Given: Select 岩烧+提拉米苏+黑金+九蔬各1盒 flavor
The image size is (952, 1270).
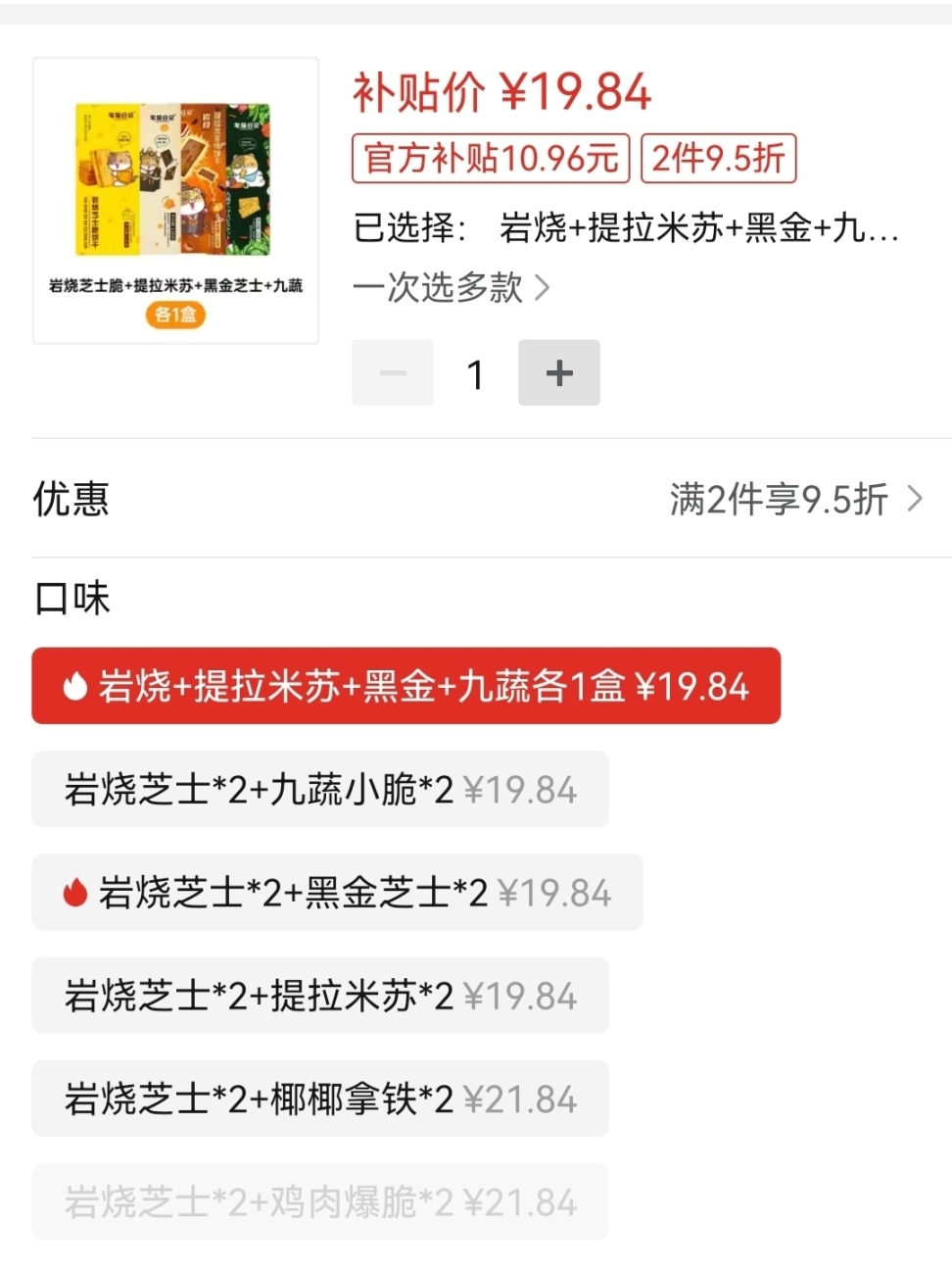Looking at the screenshot, I should point(405,686).
